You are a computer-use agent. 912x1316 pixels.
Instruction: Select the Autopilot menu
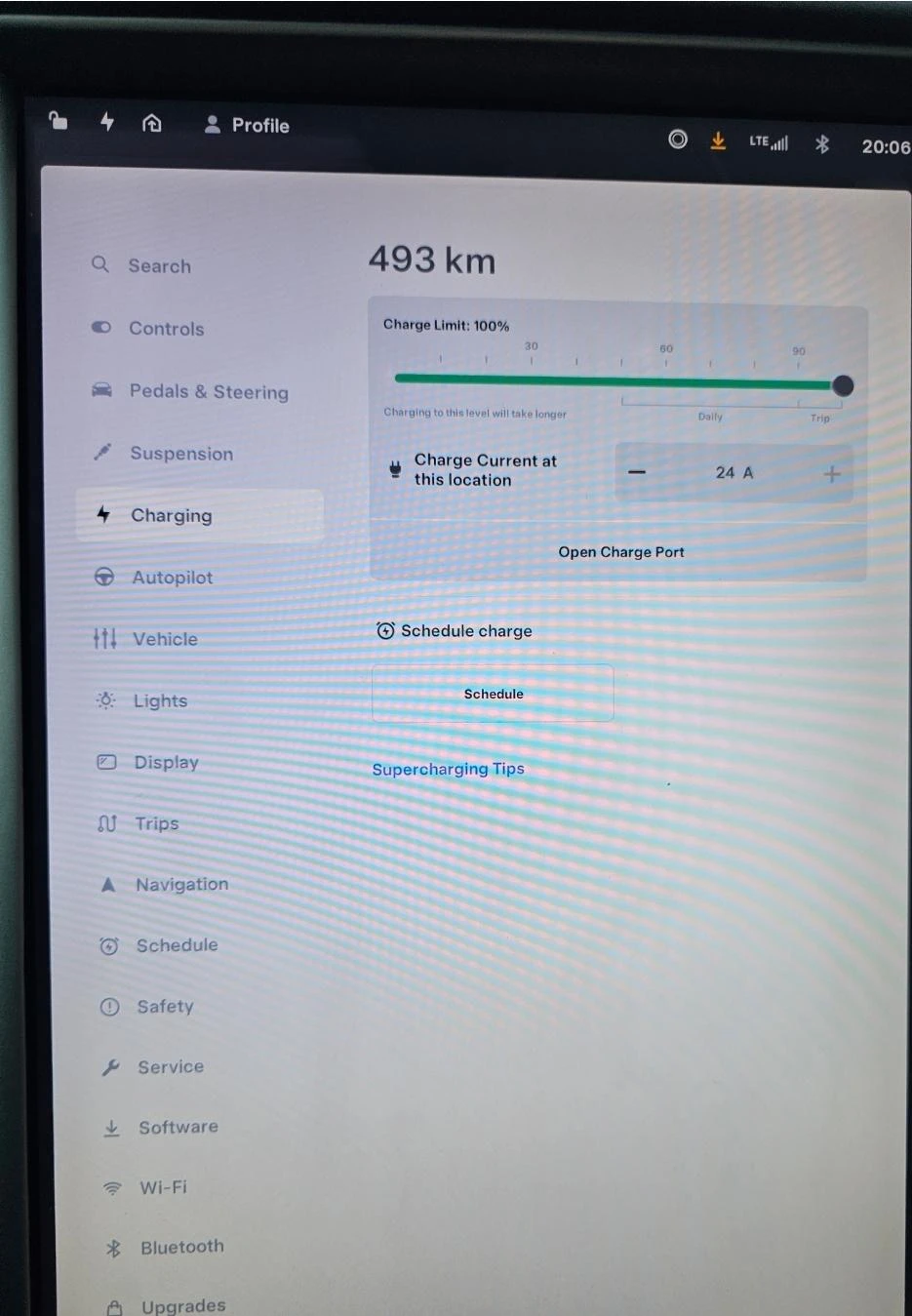pyautogui.click(x=172, y=578)
